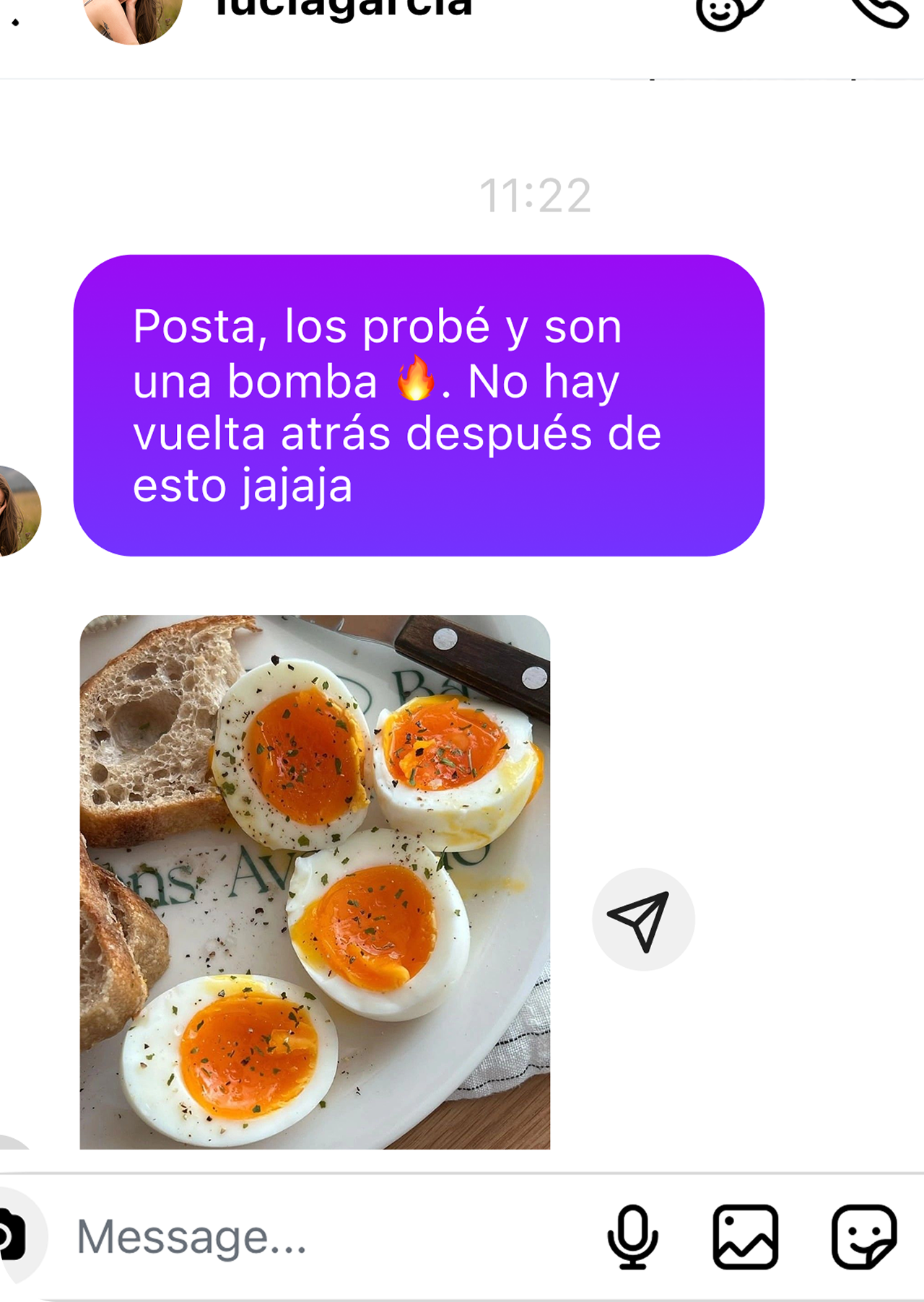Attach a photo from the gallery
The height and width of the screenshot is (1302, 924).
[746, 1237]
